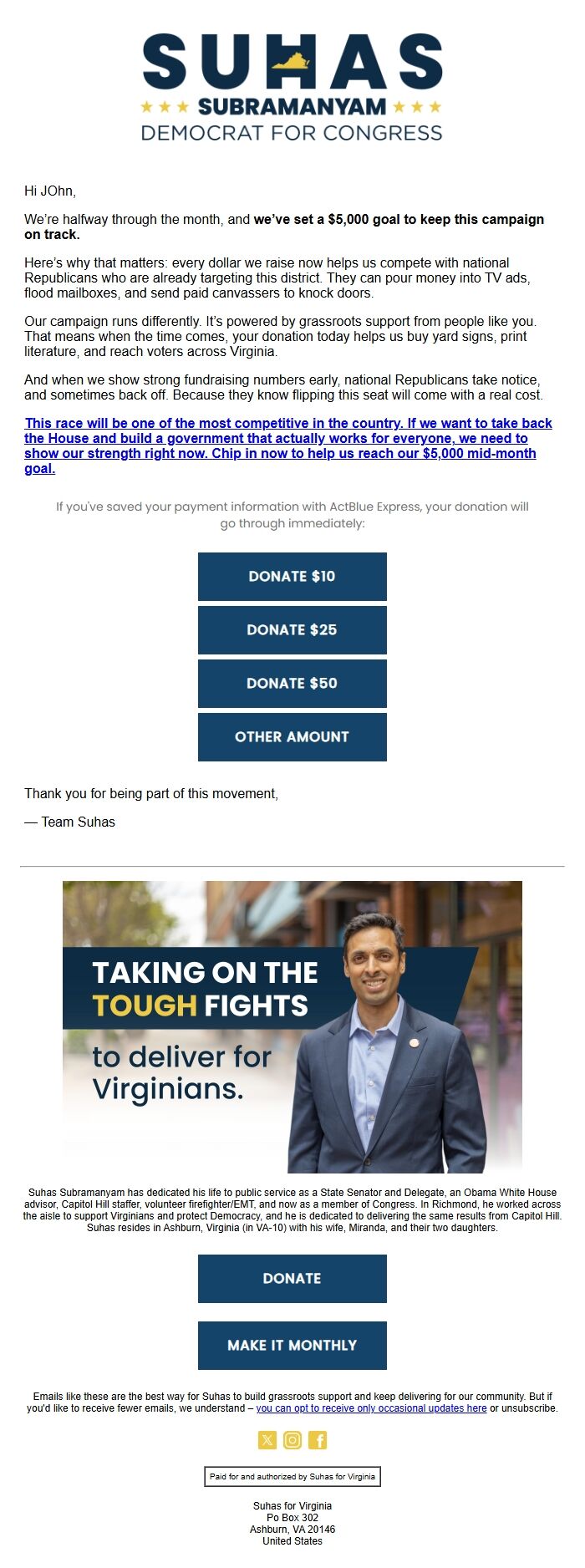This screenshot has width=585, height=1568.
Task: Open the Taking On The Tough Fights banner
Action: click(x=292, y=1026)
